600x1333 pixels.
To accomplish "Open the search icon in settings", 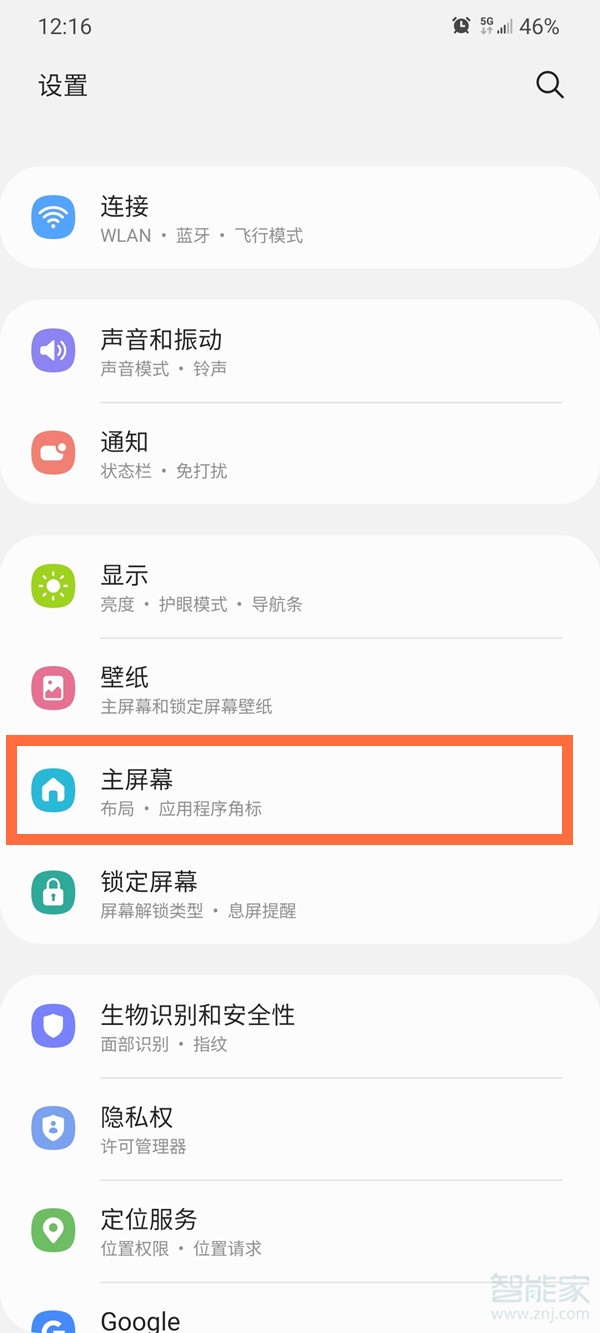I will pyautogui.click(x=550, y=85).
